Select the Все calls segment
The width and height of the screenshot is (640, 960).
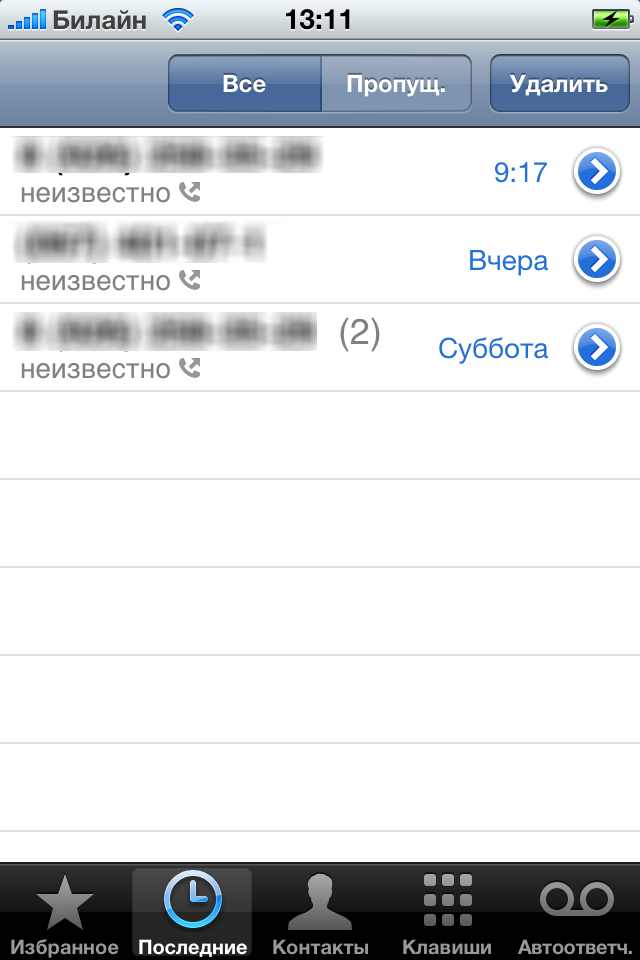244,83
